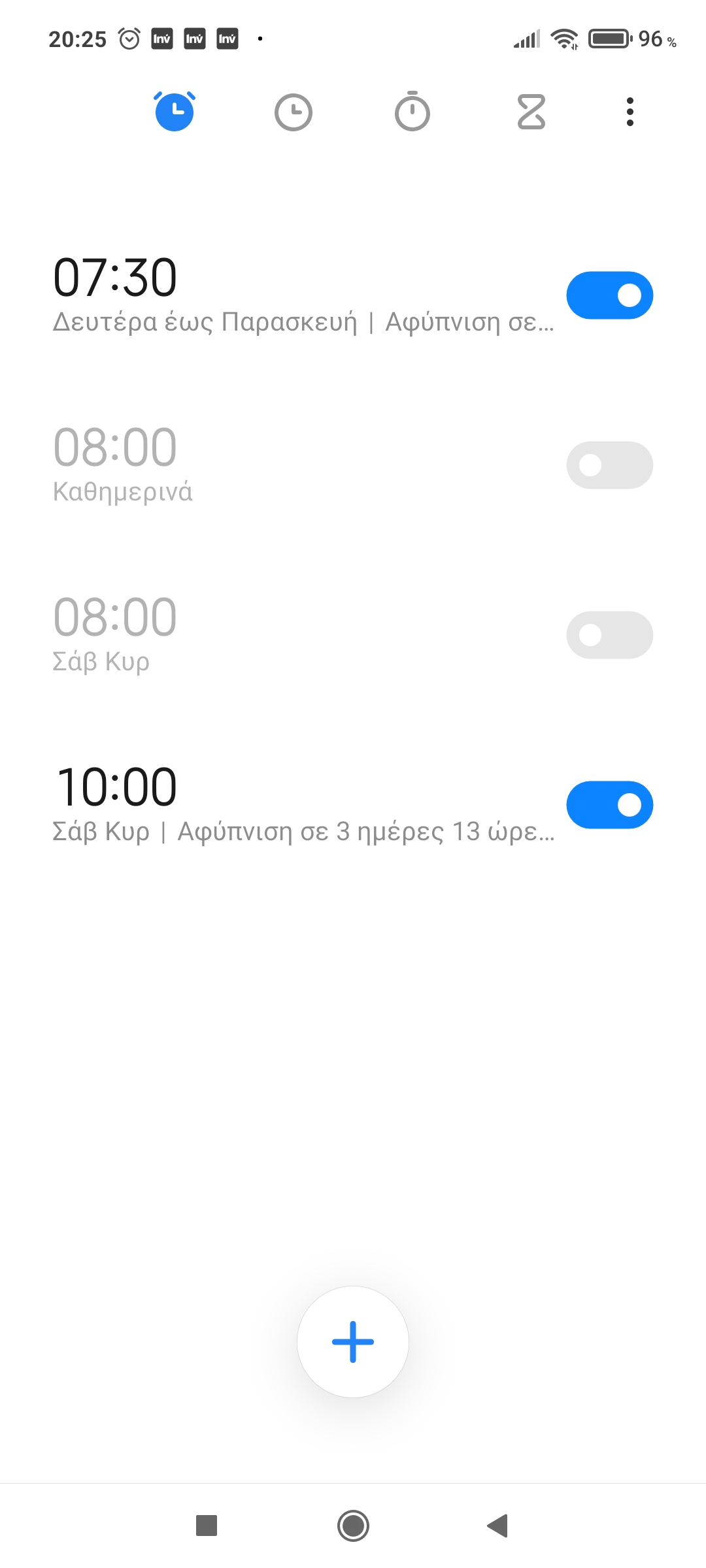Open the 08:00 Σάβ Κυρ alarm
Image resolution: width=706 pixels, height=1568 pixels.
click(261, 634)
